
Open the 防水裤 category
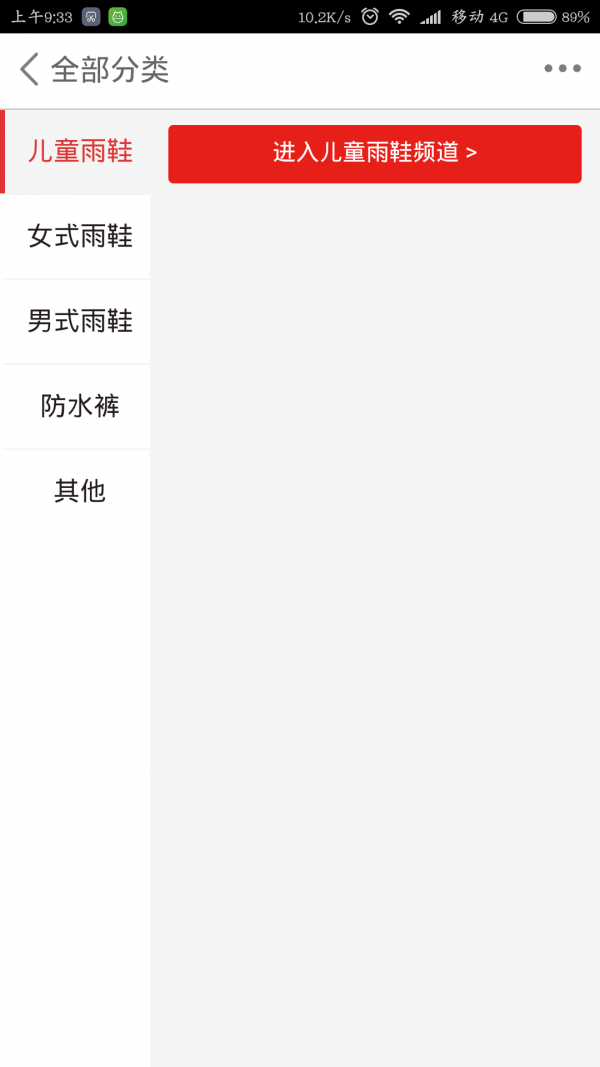pos(78,407)
